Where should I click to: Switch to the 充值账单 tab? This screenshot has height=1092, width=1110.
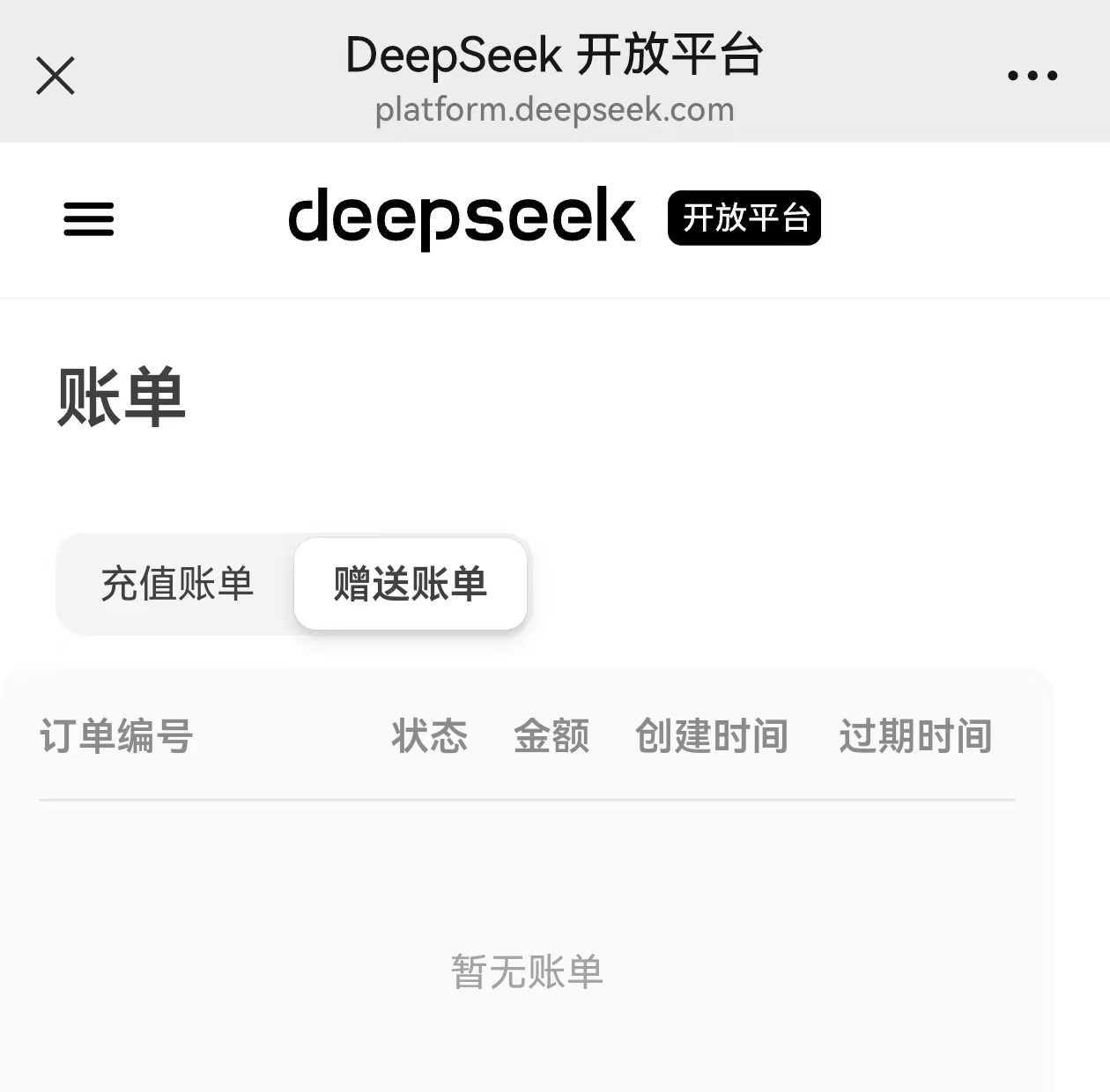pyautogui.click(x=177, y=584)
